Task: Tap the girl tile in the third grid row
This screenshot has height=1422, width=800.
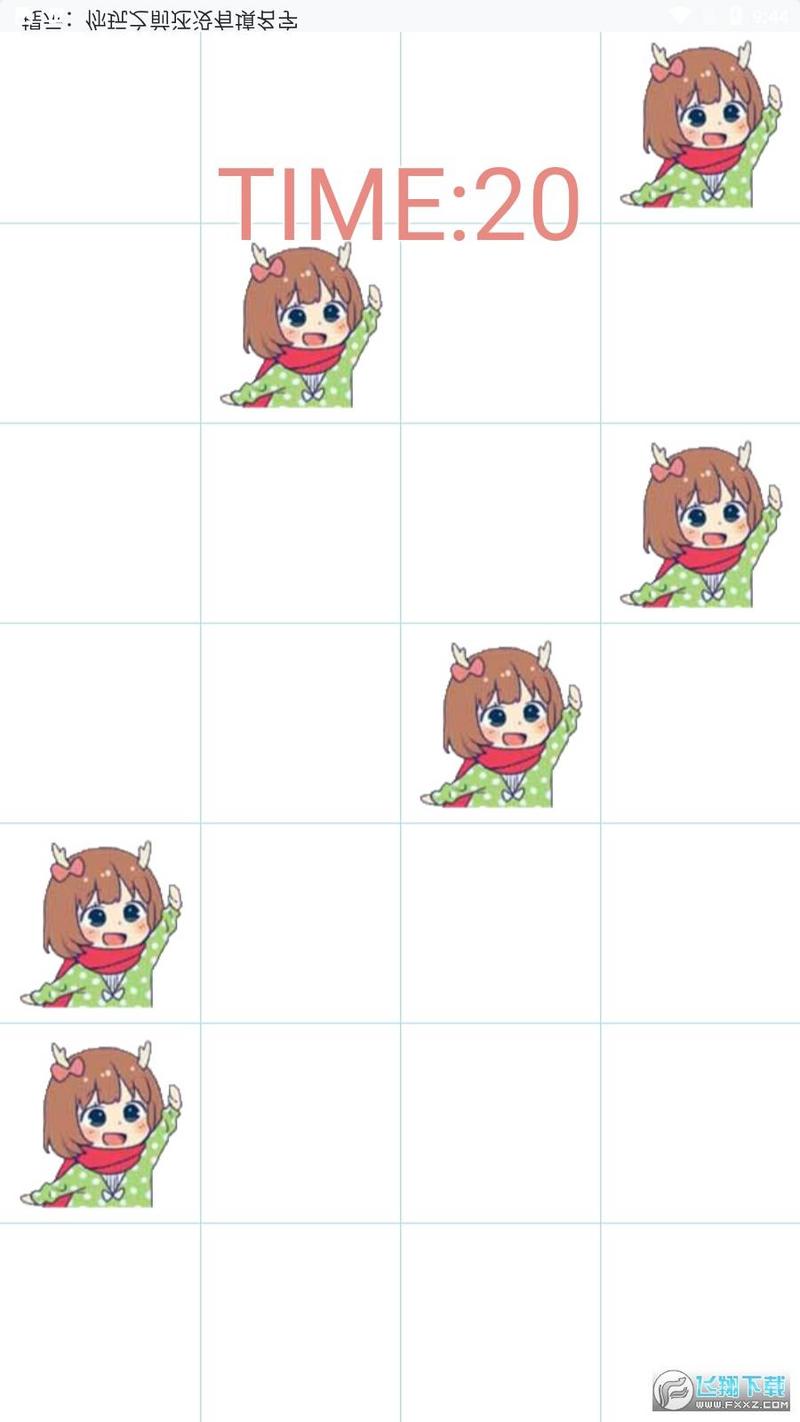Action: [700, 526]
